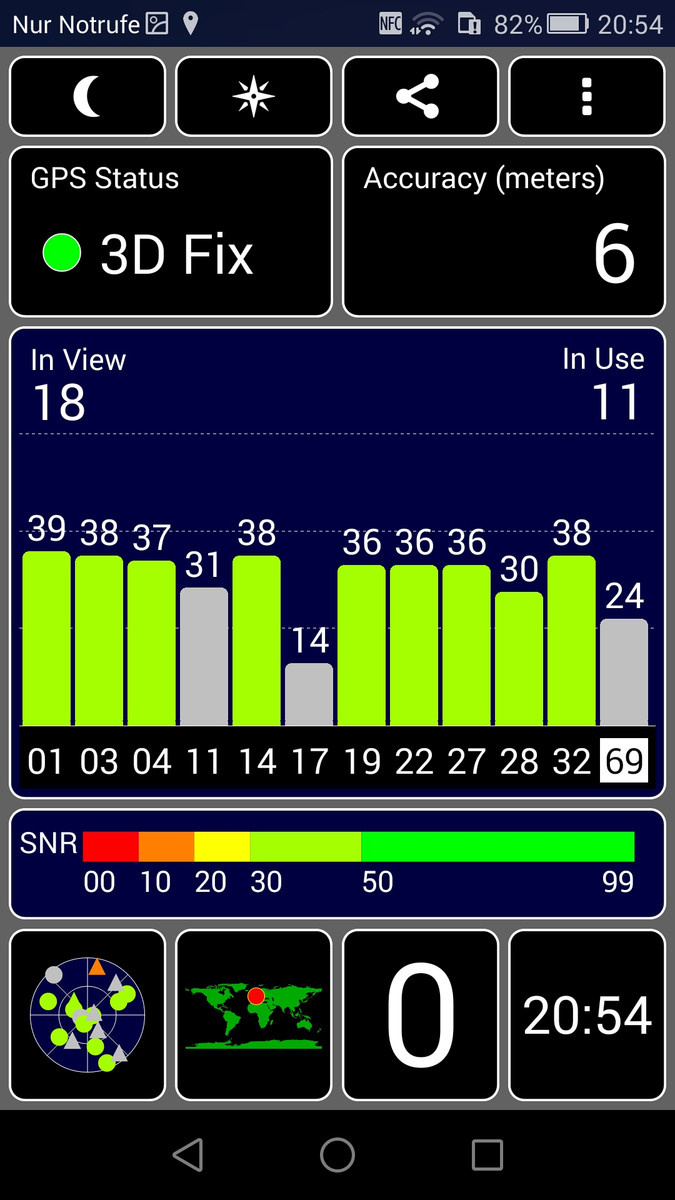Screen dimensions: 675x1200
Task: Open the Accuracy (meters) panel
Action: tap(504, 232)
